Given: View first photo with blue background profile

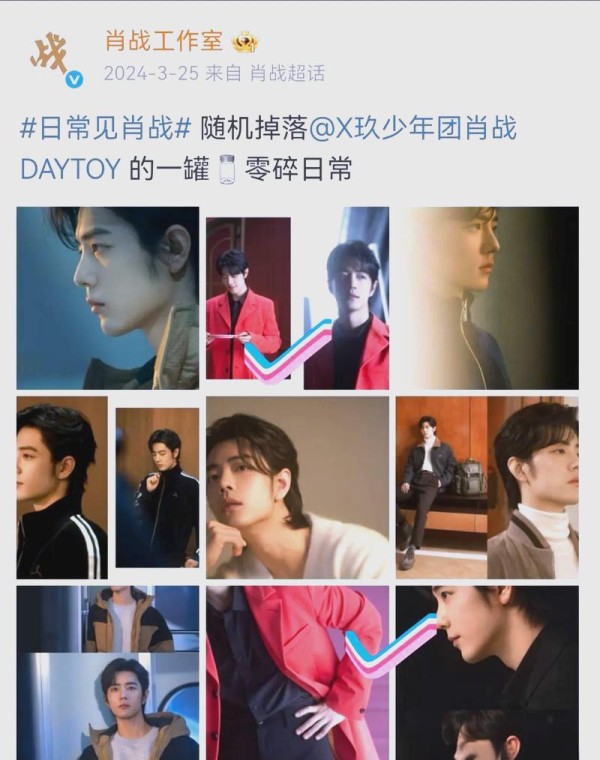Looking at the screenshot, I should pyautogui.click(x=107, y=298).
